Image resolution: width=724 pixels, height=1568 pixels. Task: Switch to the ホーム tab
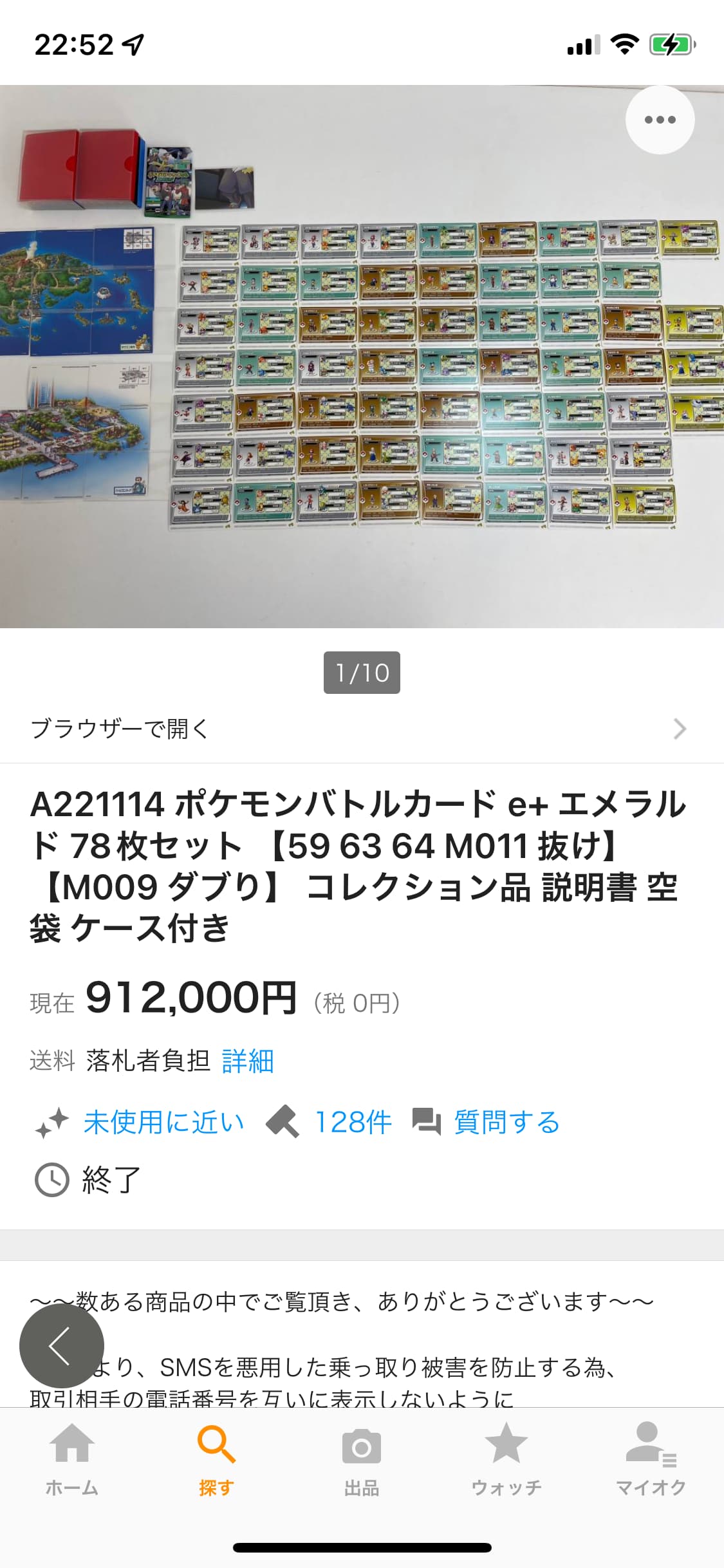pyautogui.click(x=72, y=1459)
